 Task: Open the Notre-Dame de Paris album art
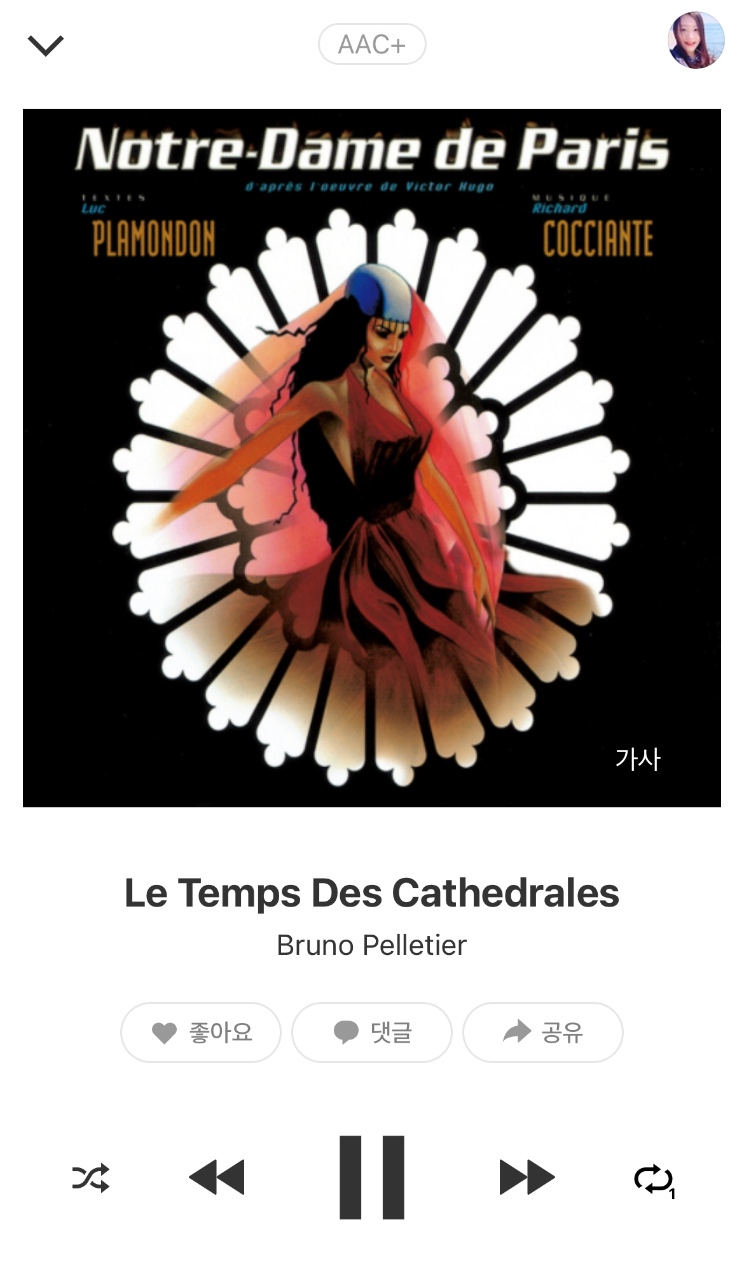[x=372, y=458]
